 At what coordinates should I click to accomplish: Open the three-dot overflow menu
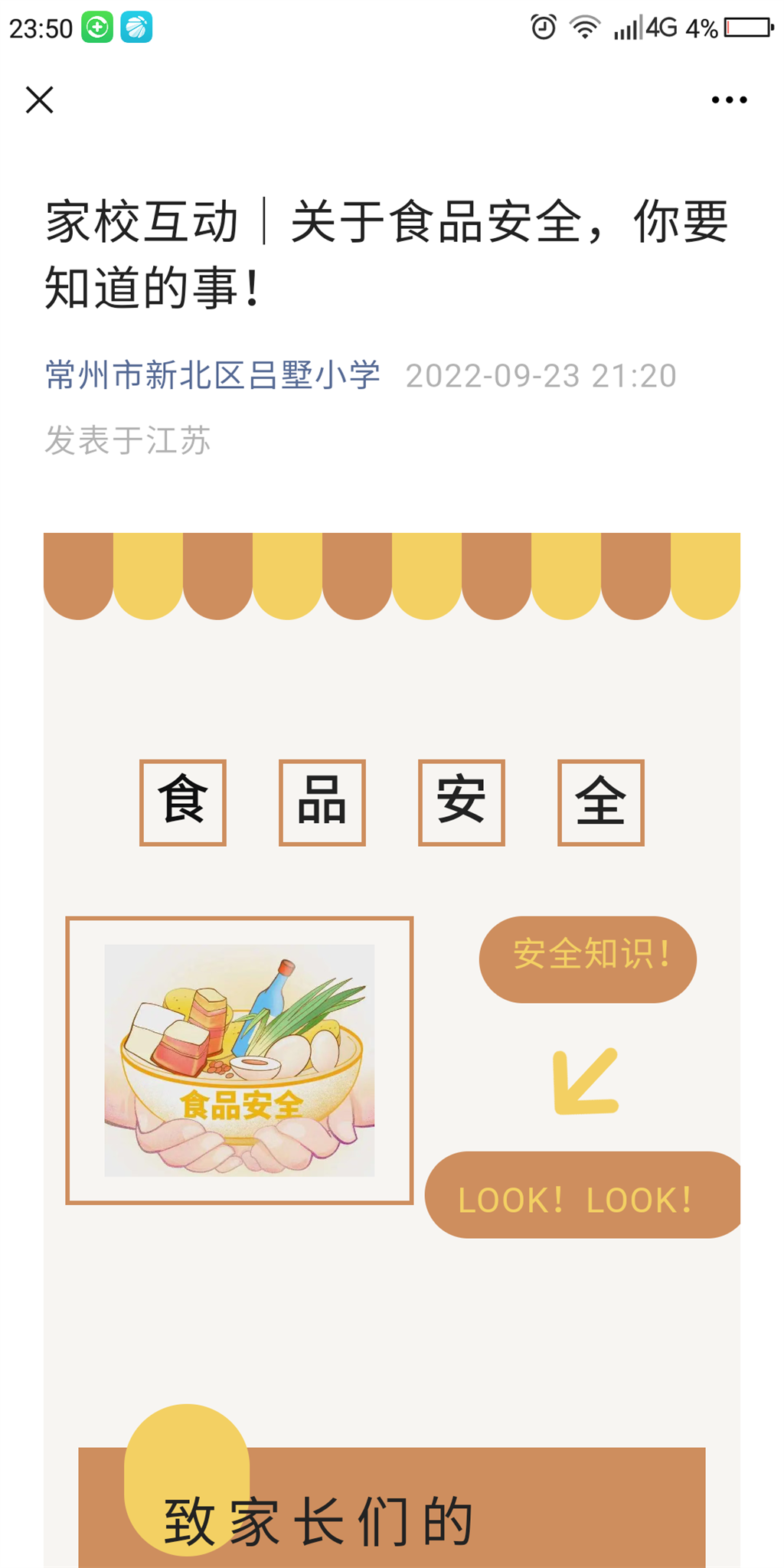[728, 100]
